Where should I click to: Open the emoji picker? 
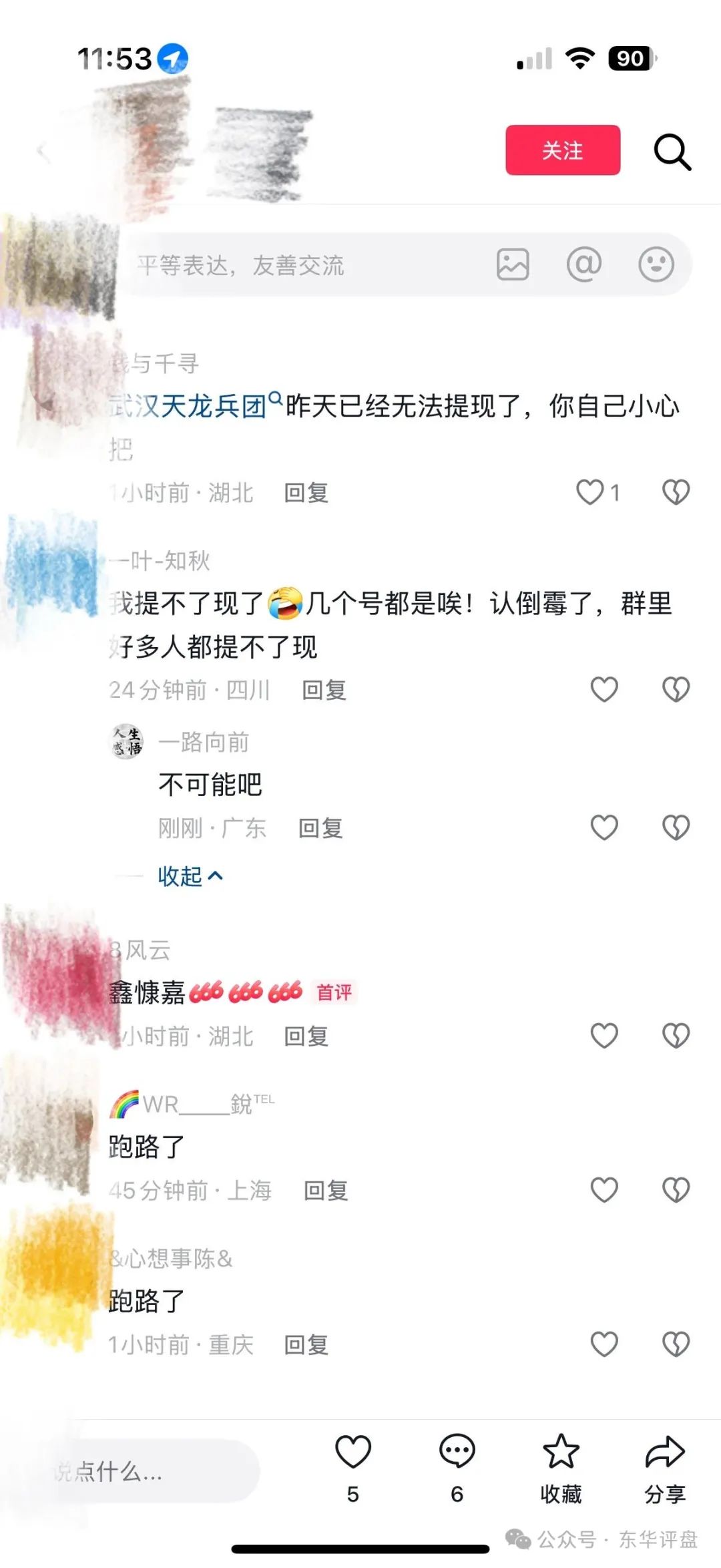[656, 264]
